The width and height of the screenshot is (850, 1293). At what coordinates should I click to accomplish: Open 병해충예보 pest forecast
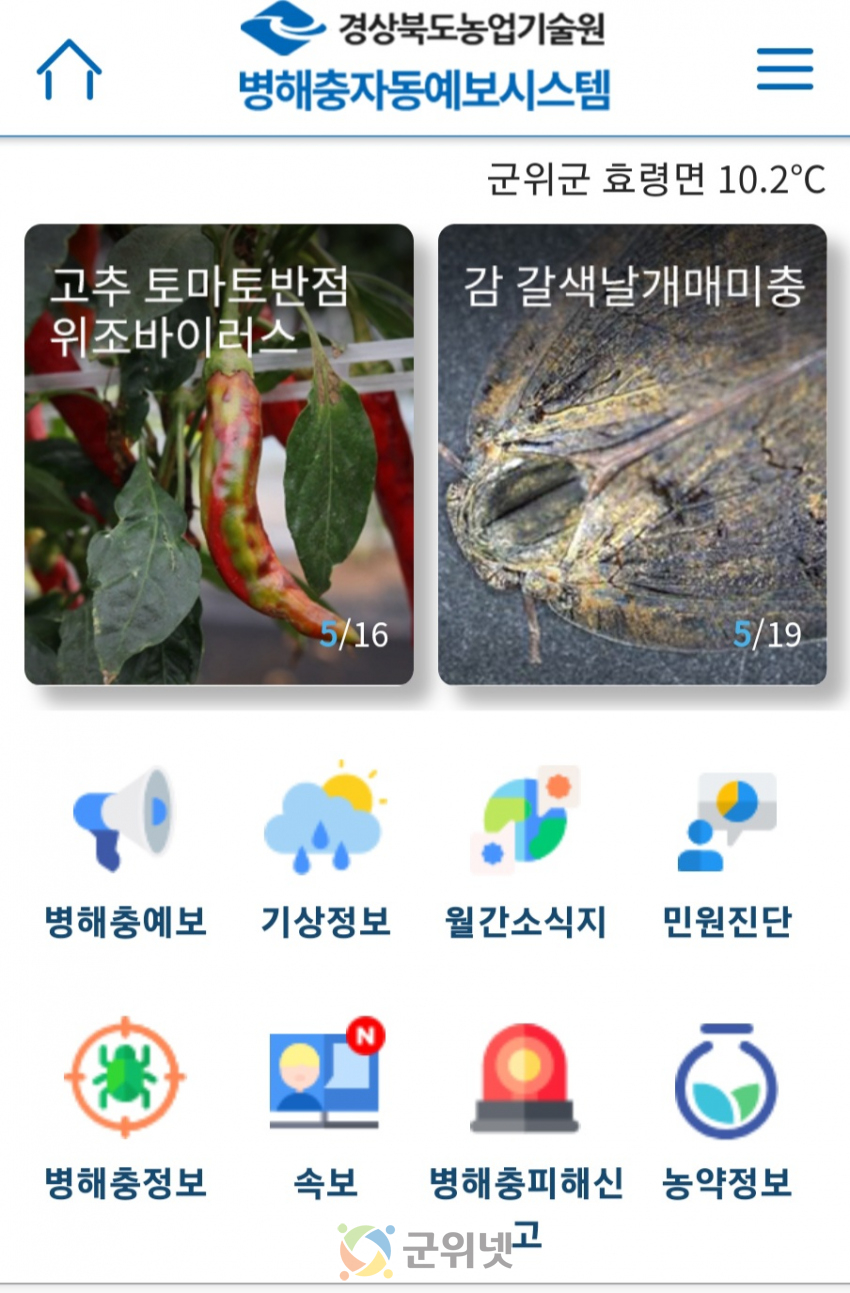pos(125,850)
